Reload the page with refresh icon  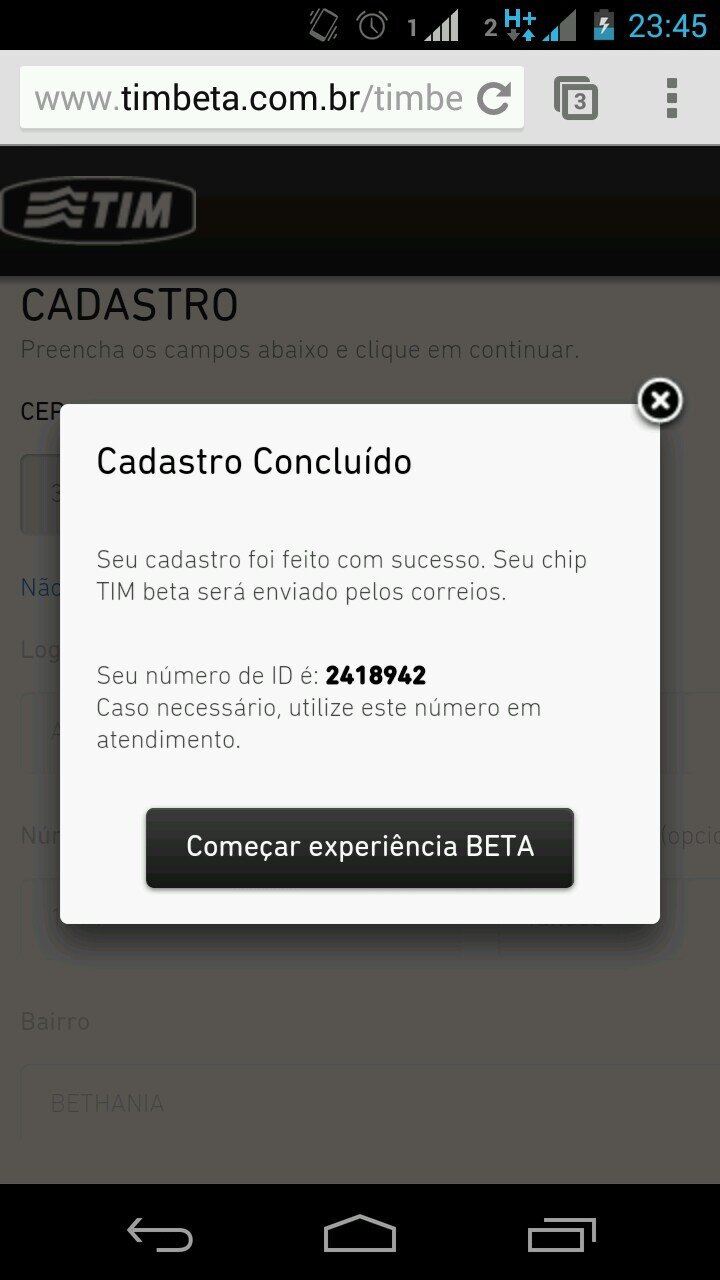pyautogui.click(x=494, y=98)
